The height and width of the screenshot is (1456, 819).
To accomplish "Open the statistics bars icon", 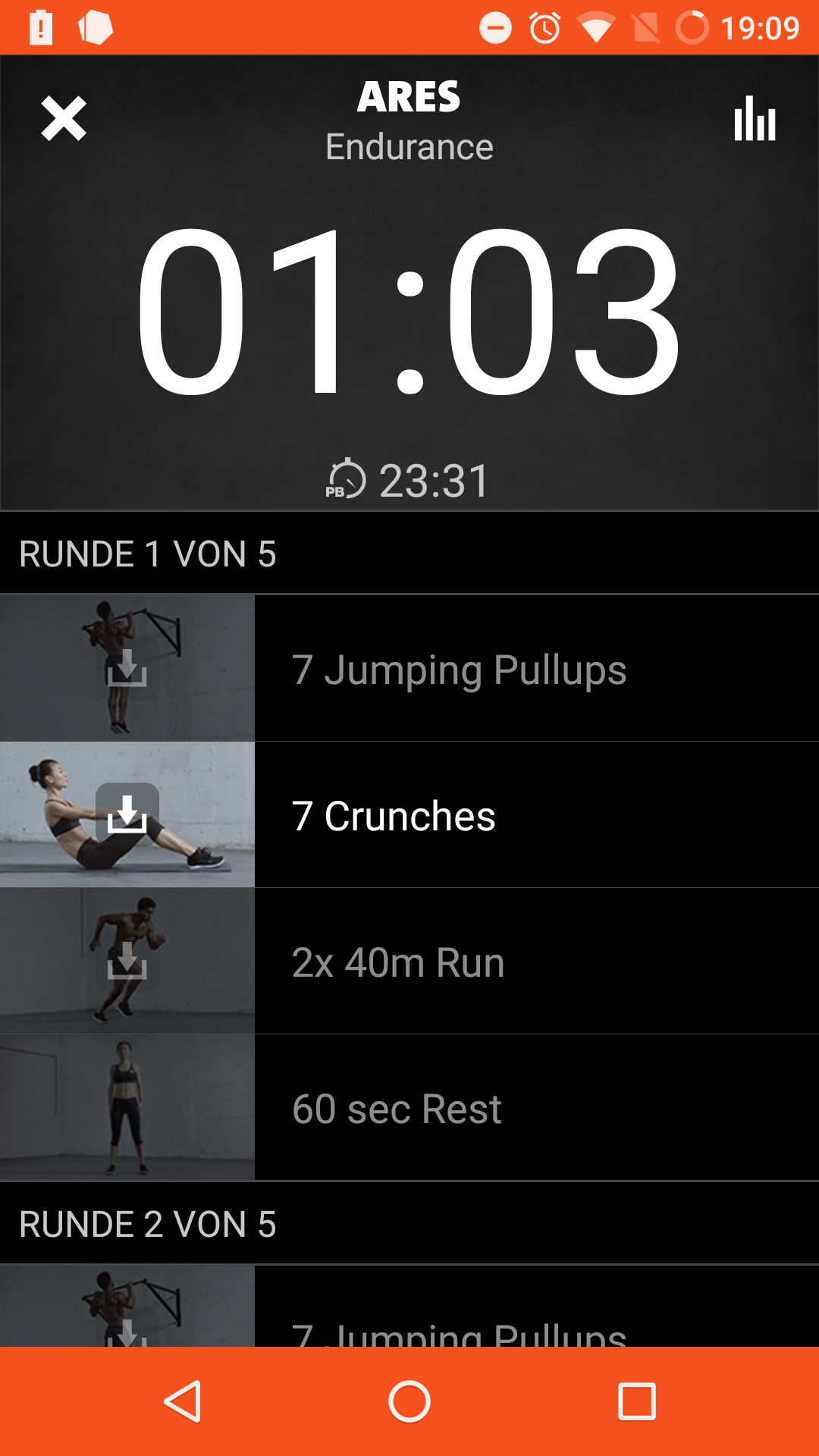I will (x=755, y=118).
